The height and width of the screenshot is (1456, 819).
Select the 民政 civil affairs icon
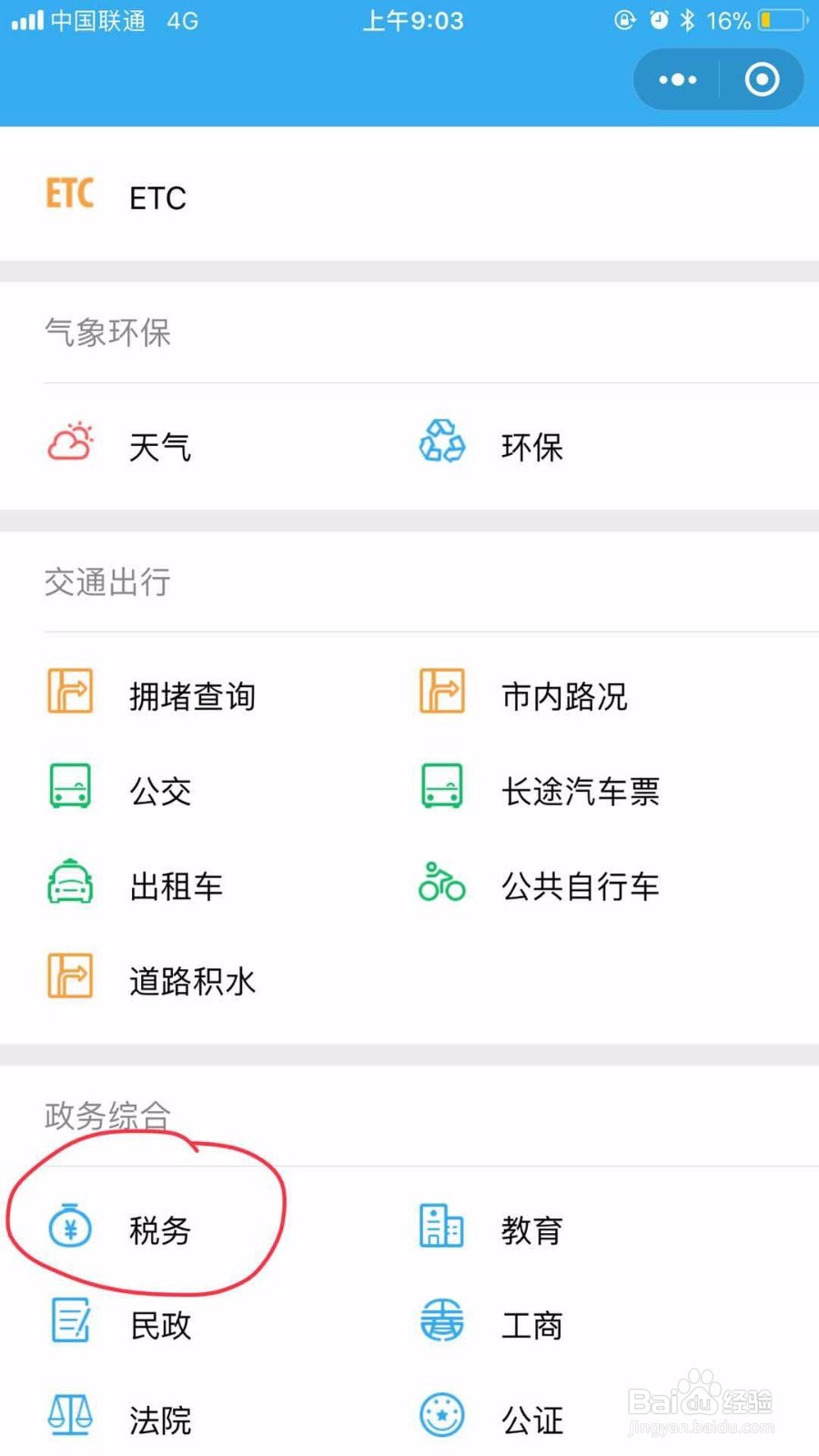coord(69,1321)
